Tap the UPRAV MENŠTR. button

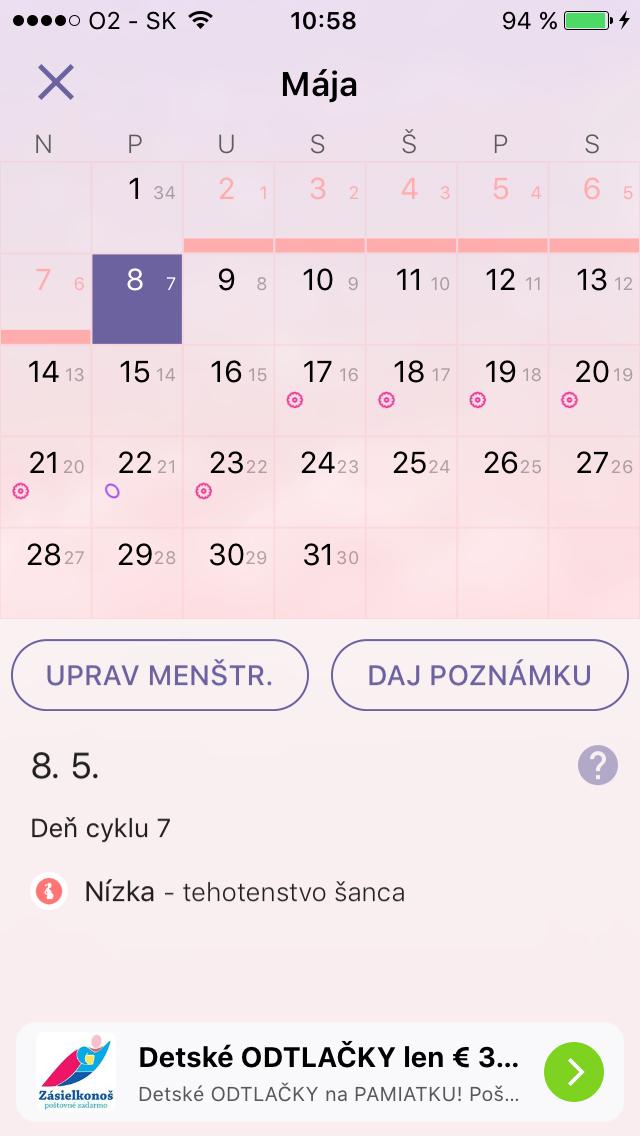coord(159,674)
